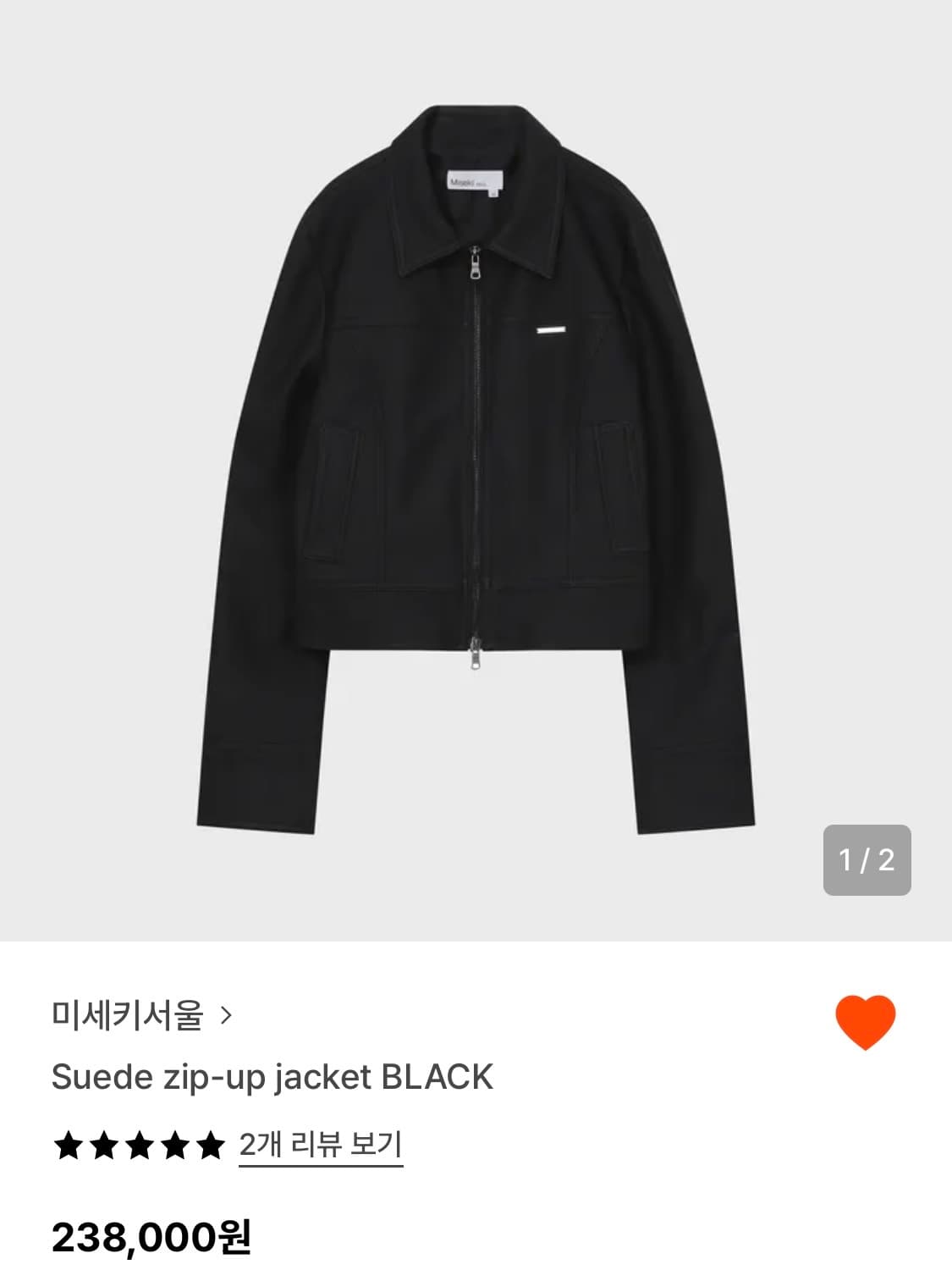Viewport: 952px width, 1270px height.
Task: View the 2개 리뷰 보기 reviews link
Action: (321, 1145)
